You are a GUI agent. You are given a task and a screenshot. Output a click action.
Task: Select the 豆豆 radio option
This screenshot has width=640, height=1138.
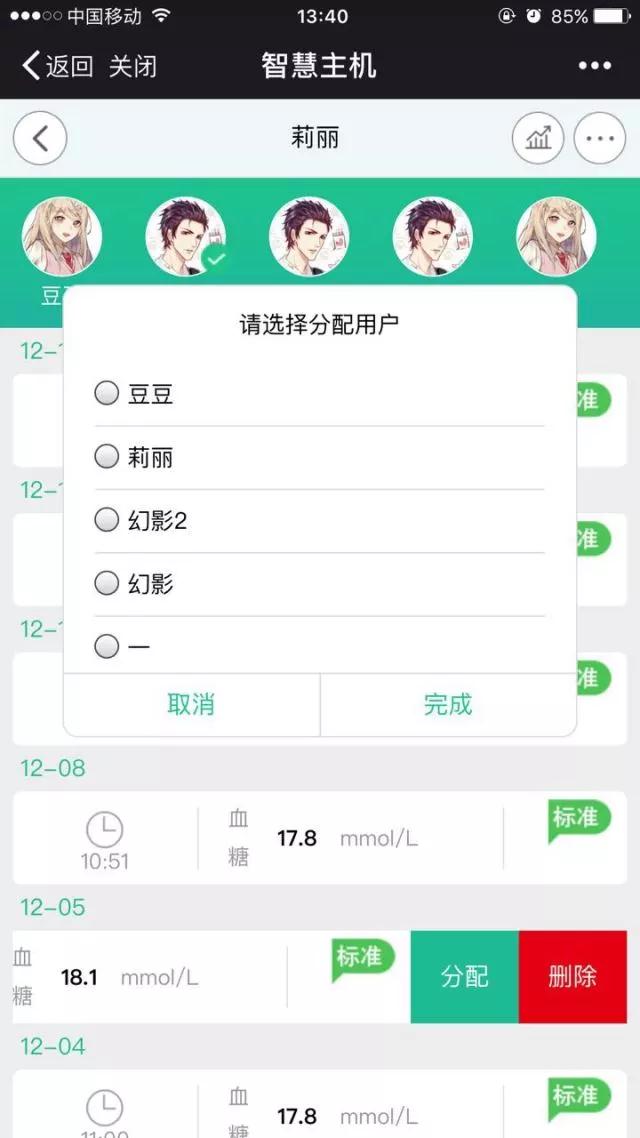pyautogui.click(x=107, y=393)
